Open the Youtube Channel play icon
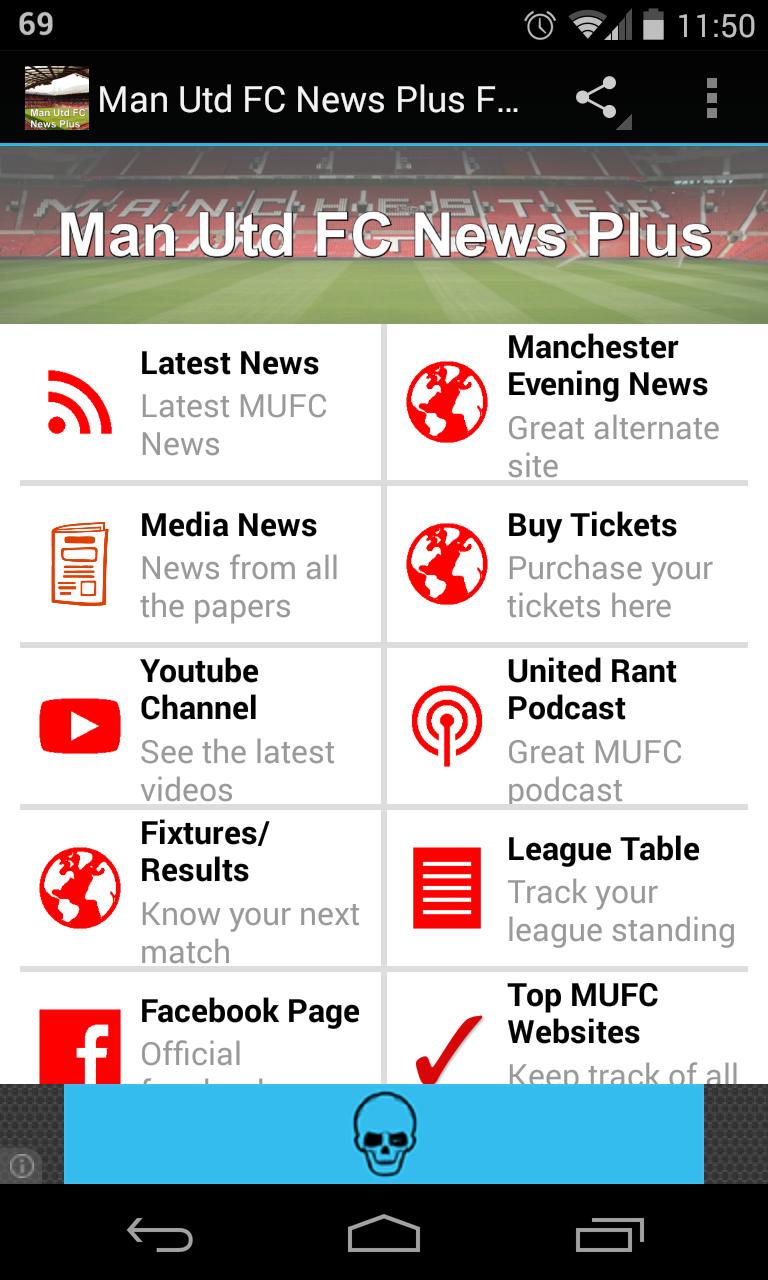 pos(80,726)
